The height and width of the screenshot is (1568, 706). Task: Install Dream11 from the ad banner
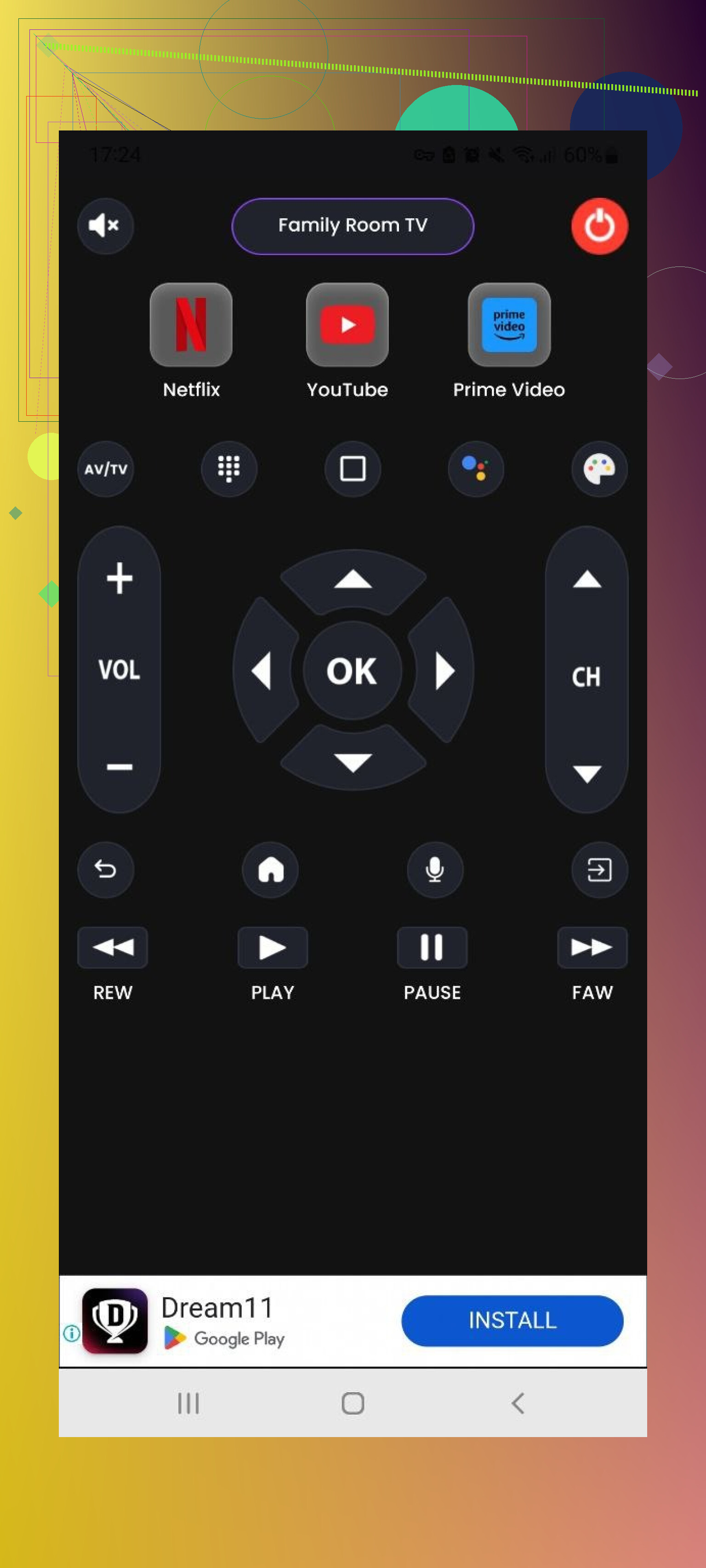(x=512, y=1320)
